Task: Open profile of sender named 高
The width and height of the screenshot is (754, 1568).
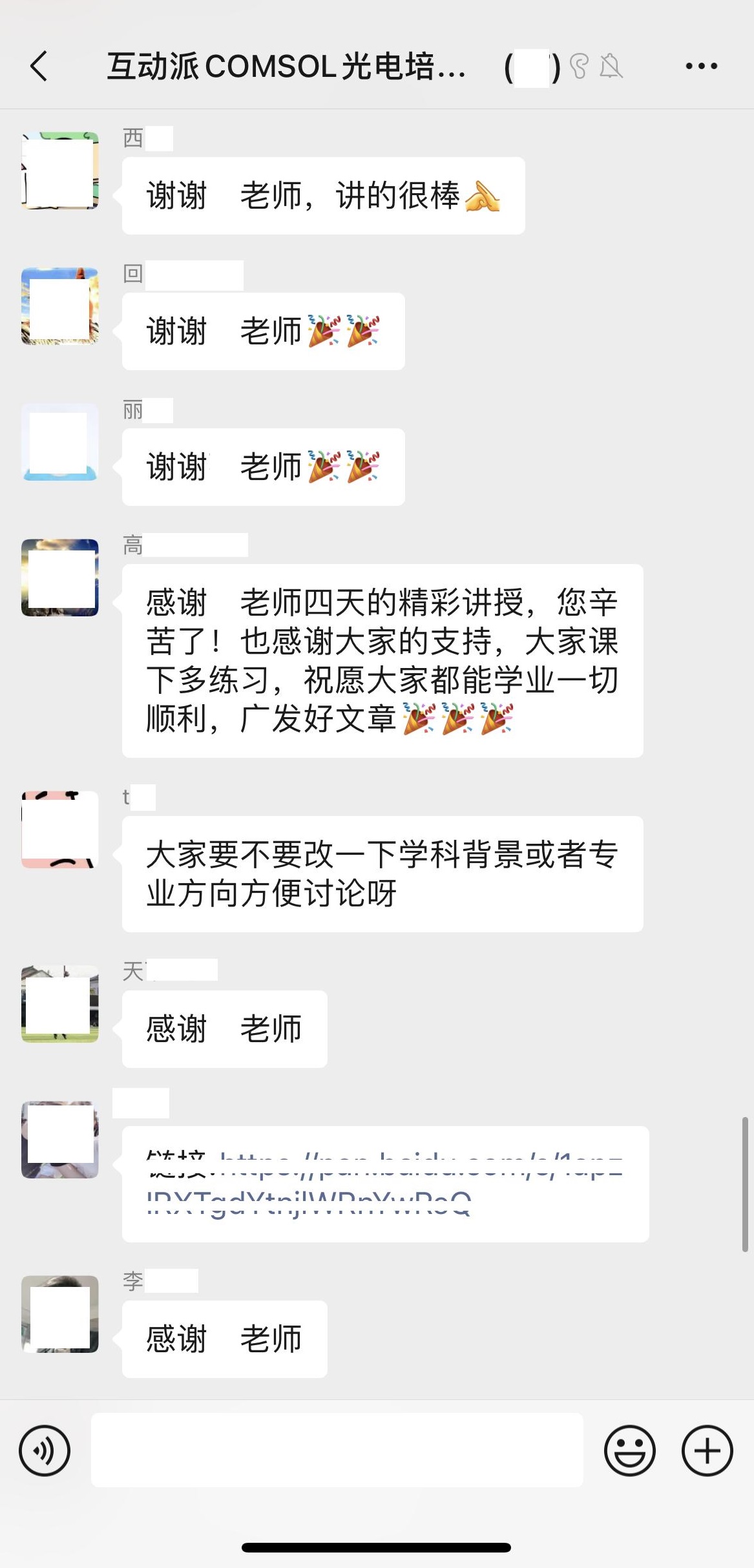Action: tap(60, 577)
